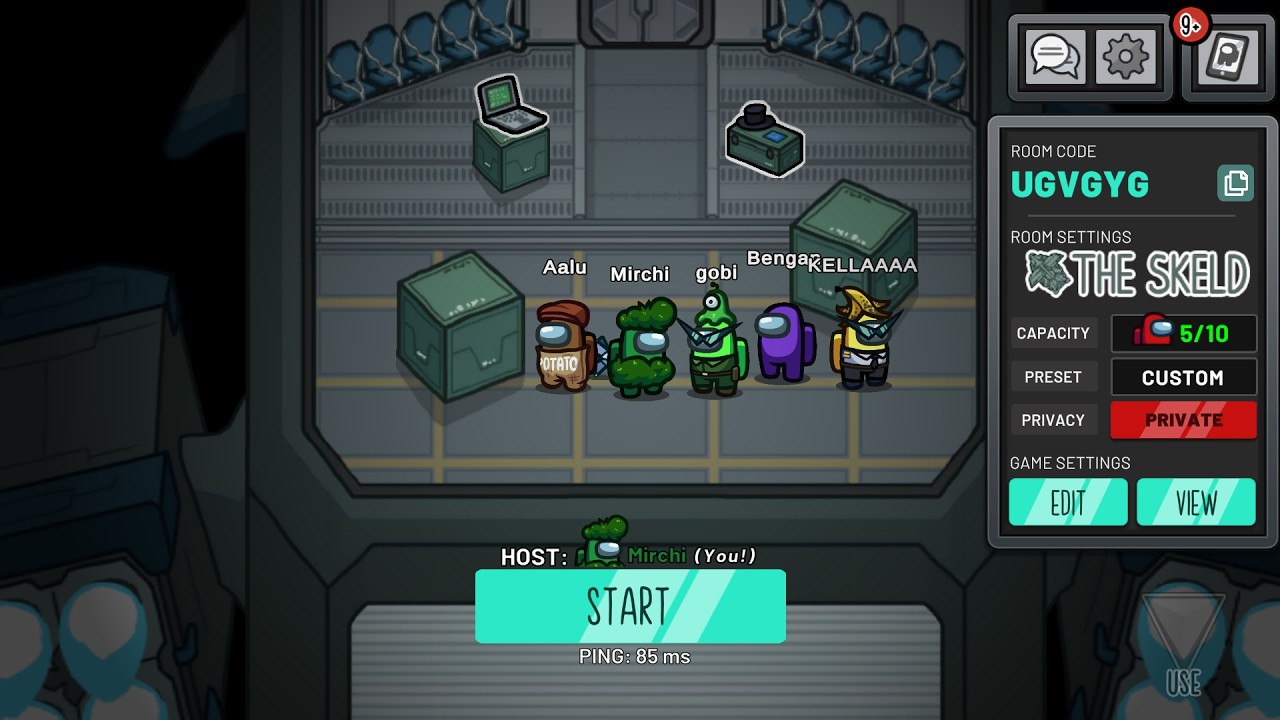Open the settings gear
Image resolution: width=1280 pixels, height=720 pixels.
1125,57
